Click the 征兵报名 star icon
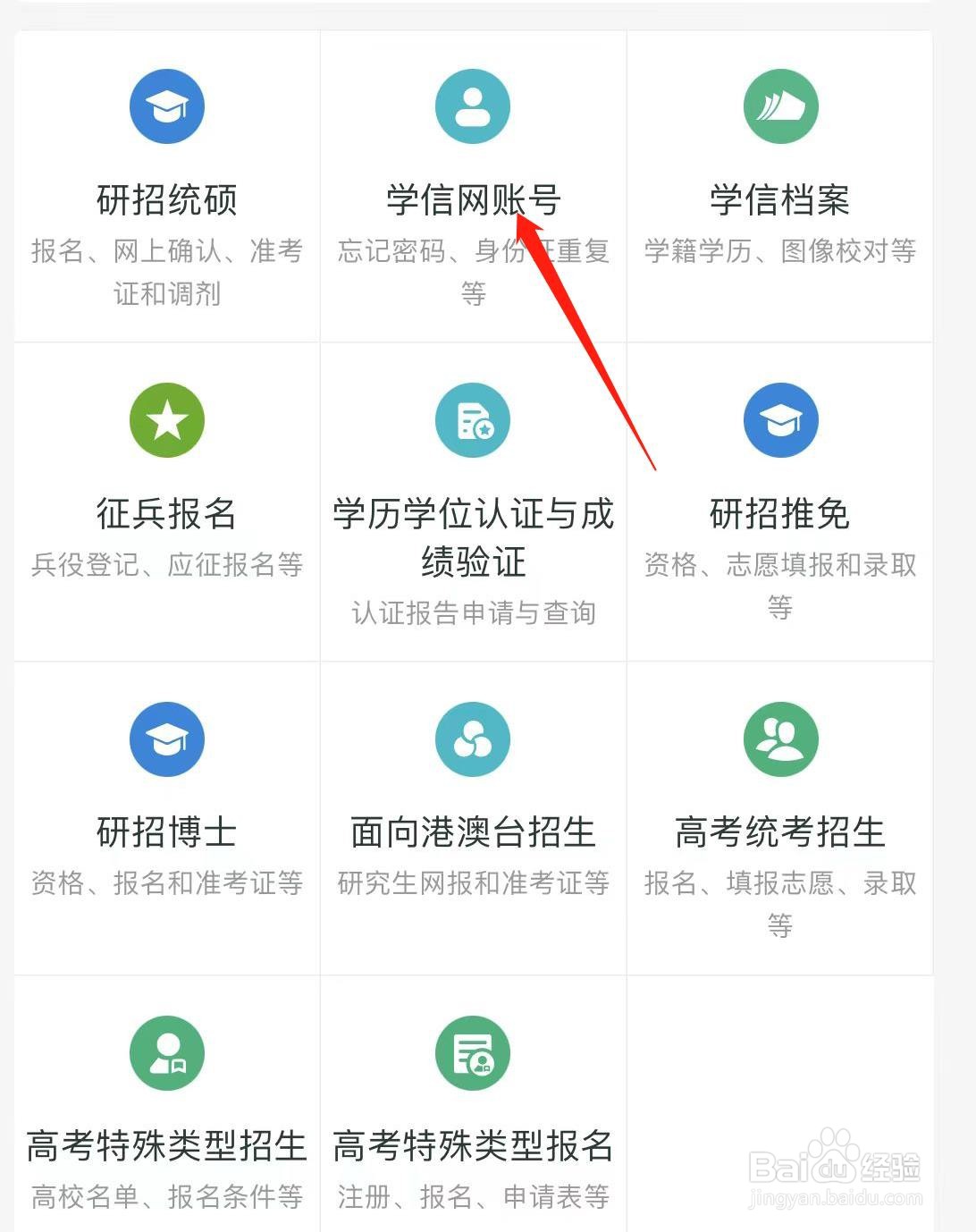 (166, 419)
